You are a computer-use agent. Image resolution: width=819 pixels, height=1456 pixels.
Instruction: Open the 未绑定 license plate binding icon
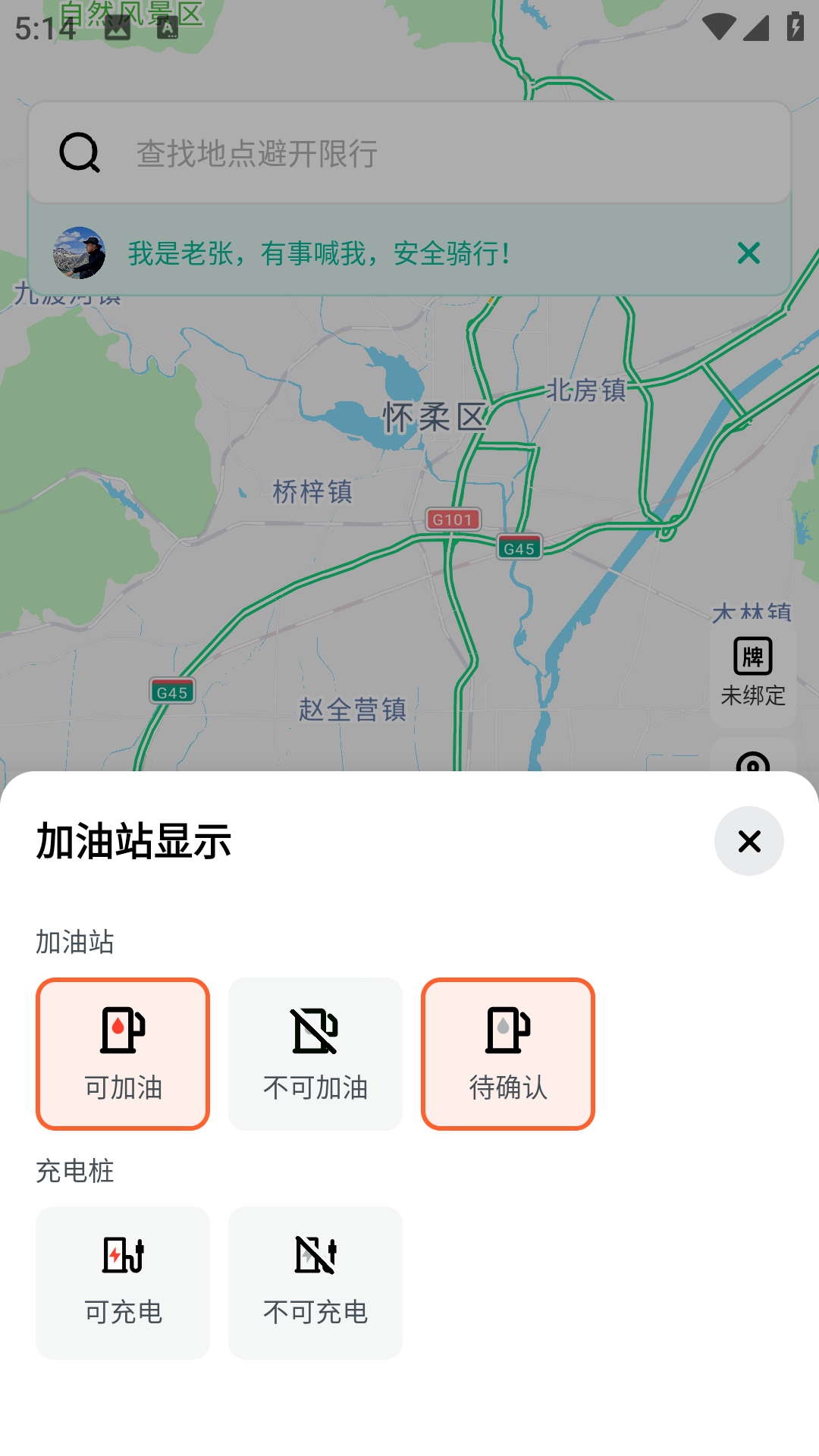pos(753,655)
